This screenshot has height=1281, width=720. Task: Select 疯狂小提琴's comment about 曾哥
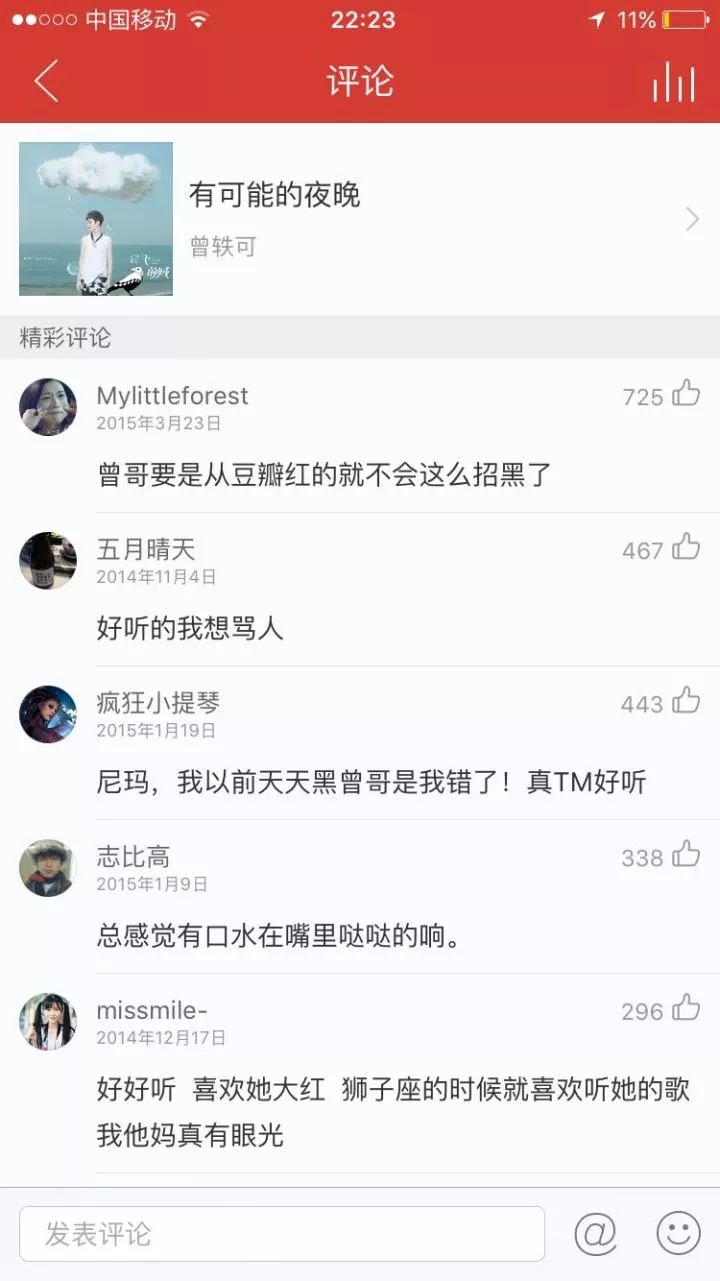tap(372, 781)
